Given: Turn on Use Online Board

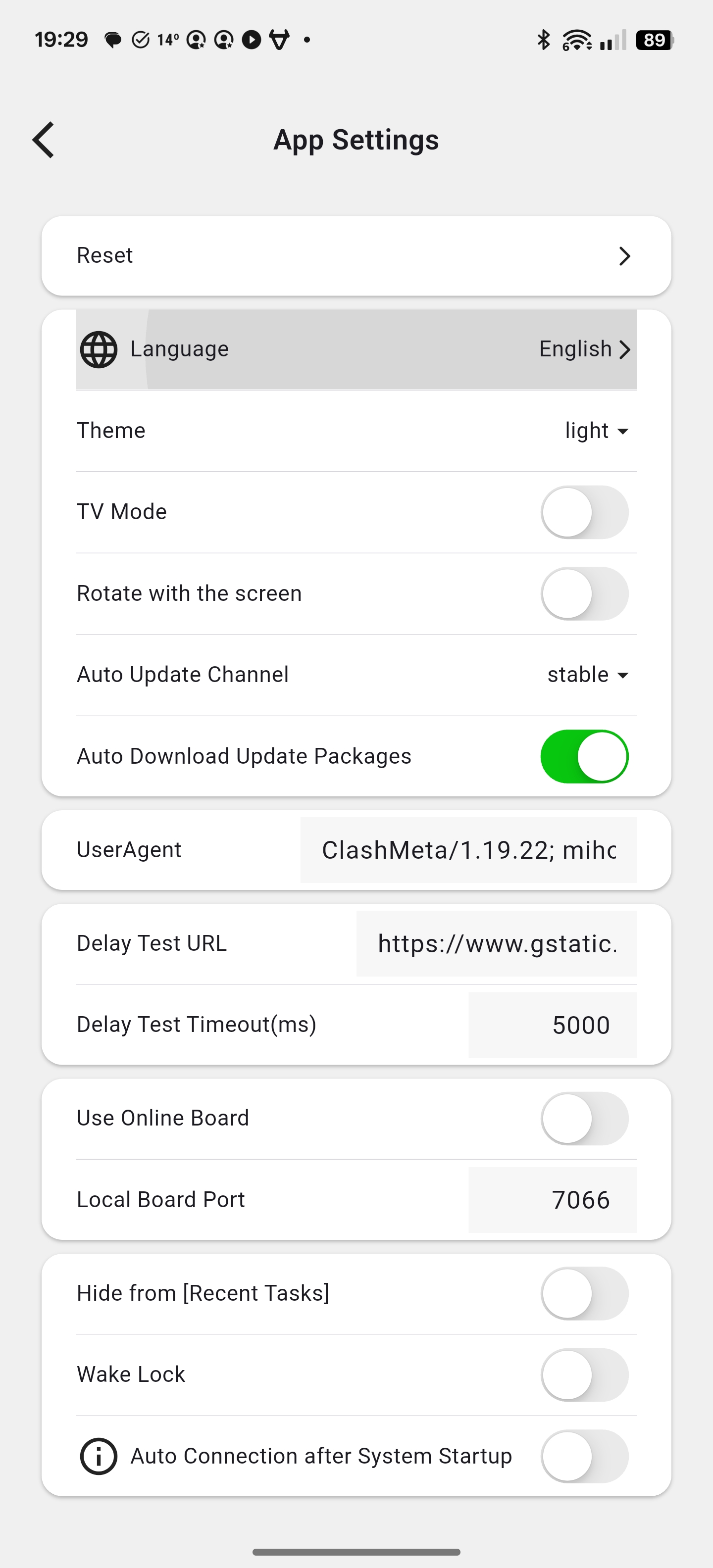Looking at the screenshot, I should coord(584,1118).
